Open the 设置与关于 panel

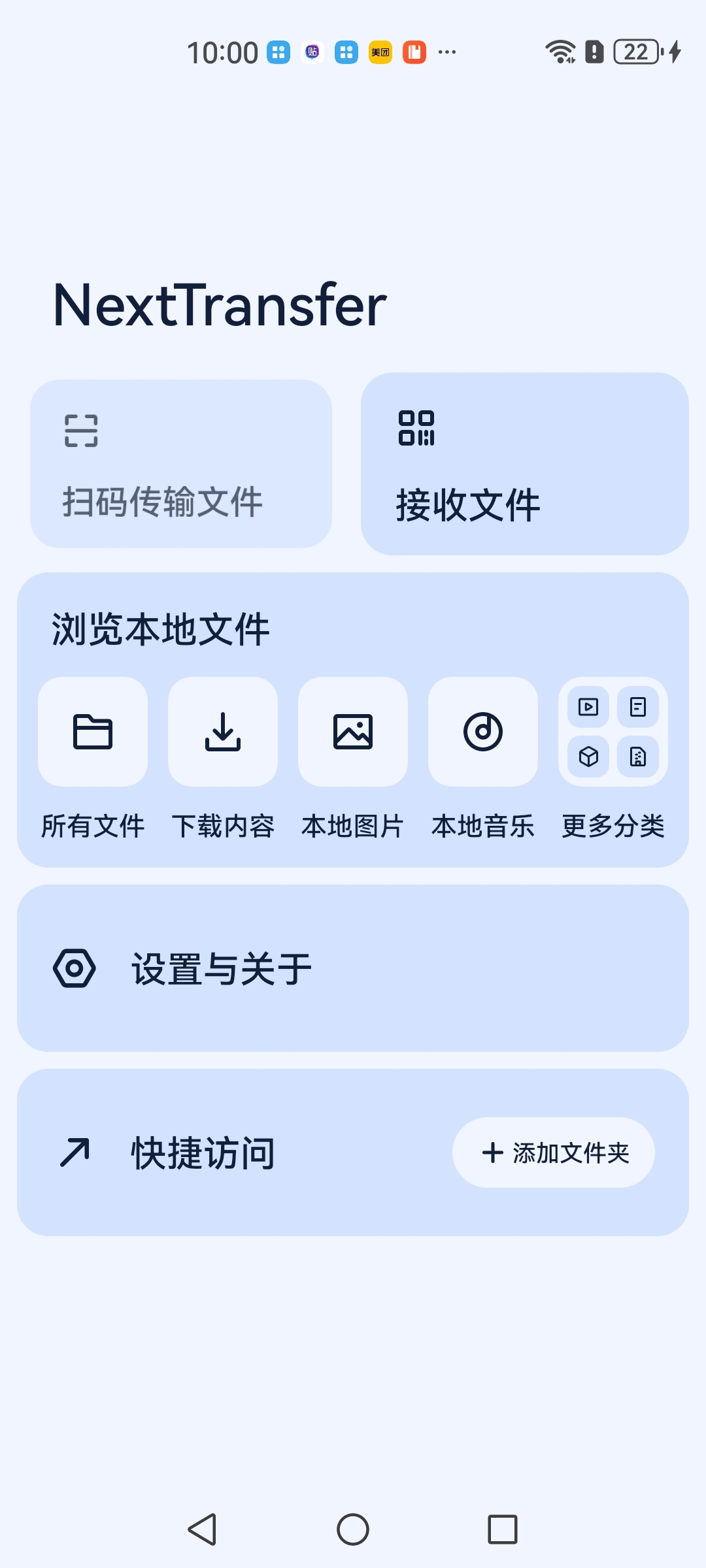click(353, 969)
